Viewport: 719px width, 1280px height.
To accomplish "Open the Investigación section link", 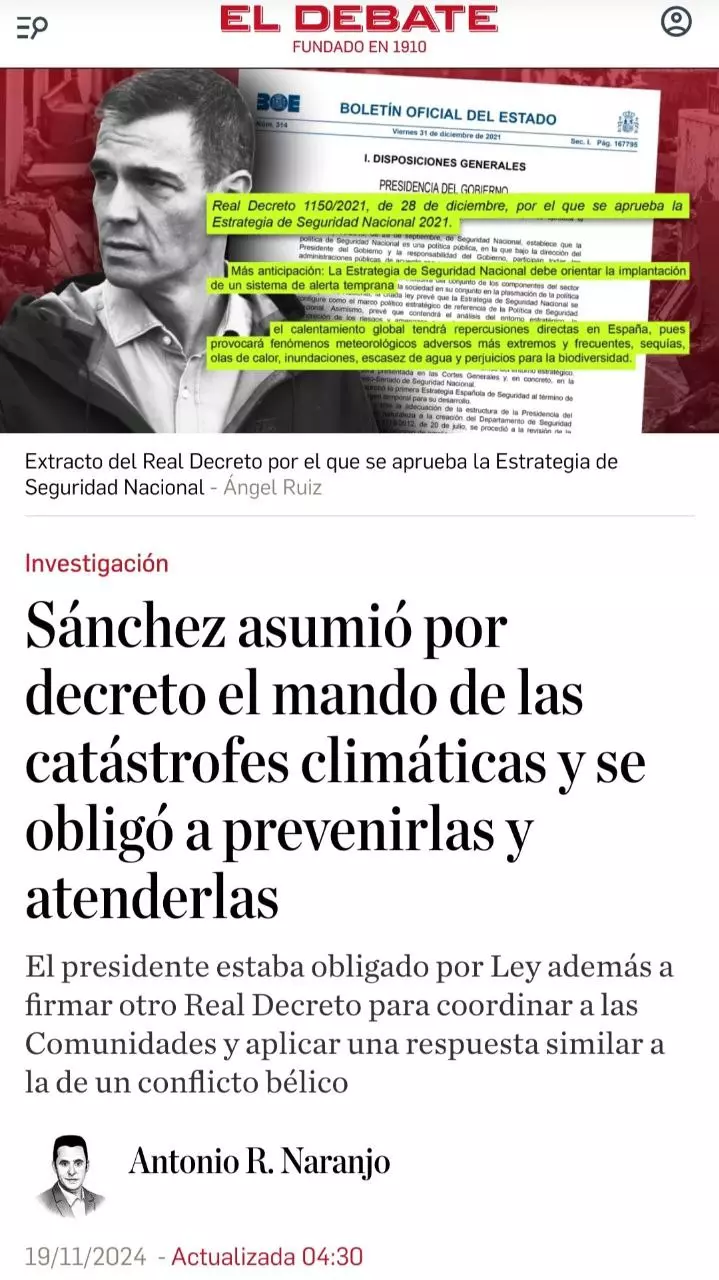I will (97, 563).
